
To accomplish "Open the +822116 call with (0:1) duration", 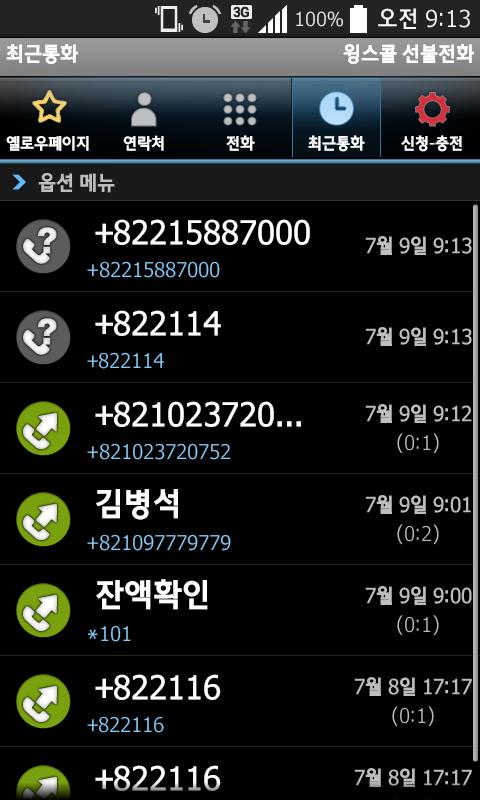I will (x=237, y=701).
